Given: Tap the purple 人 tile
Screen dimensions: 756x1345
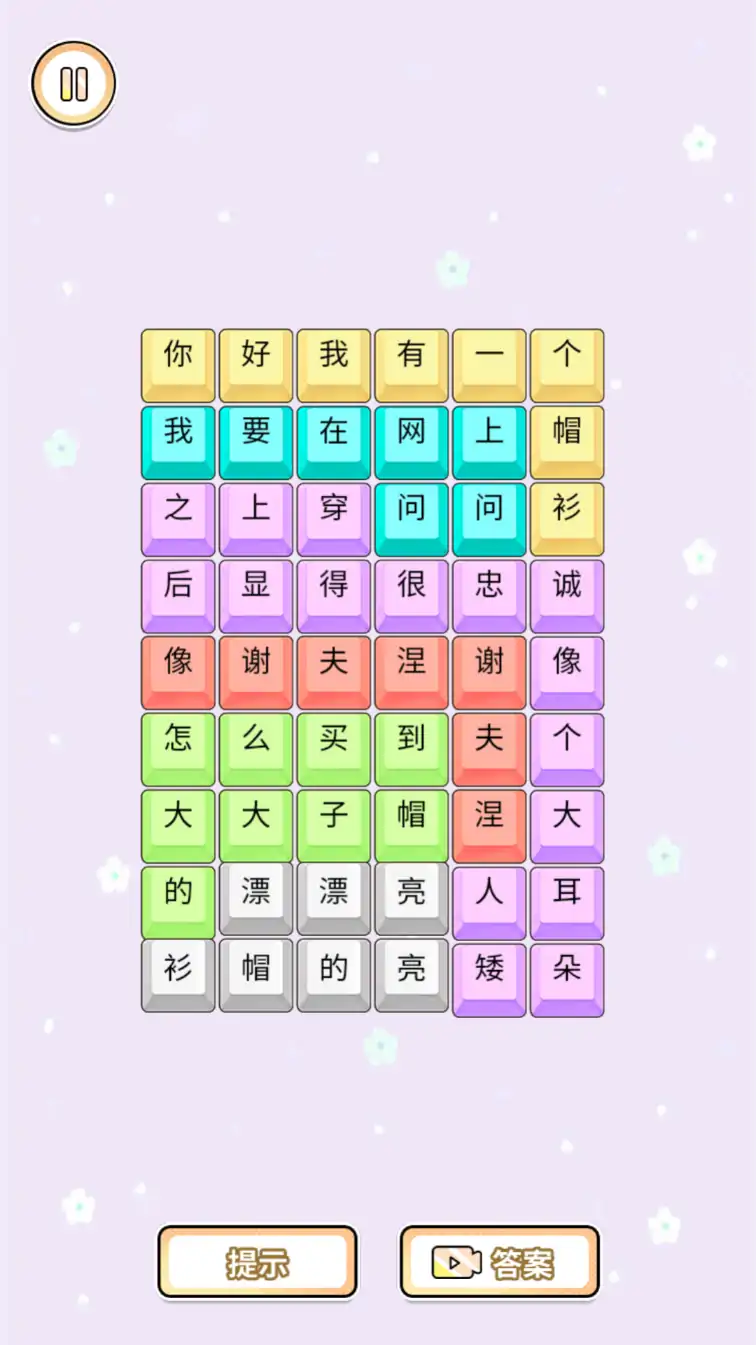Looking at the screenshot, I should (489, 903).
